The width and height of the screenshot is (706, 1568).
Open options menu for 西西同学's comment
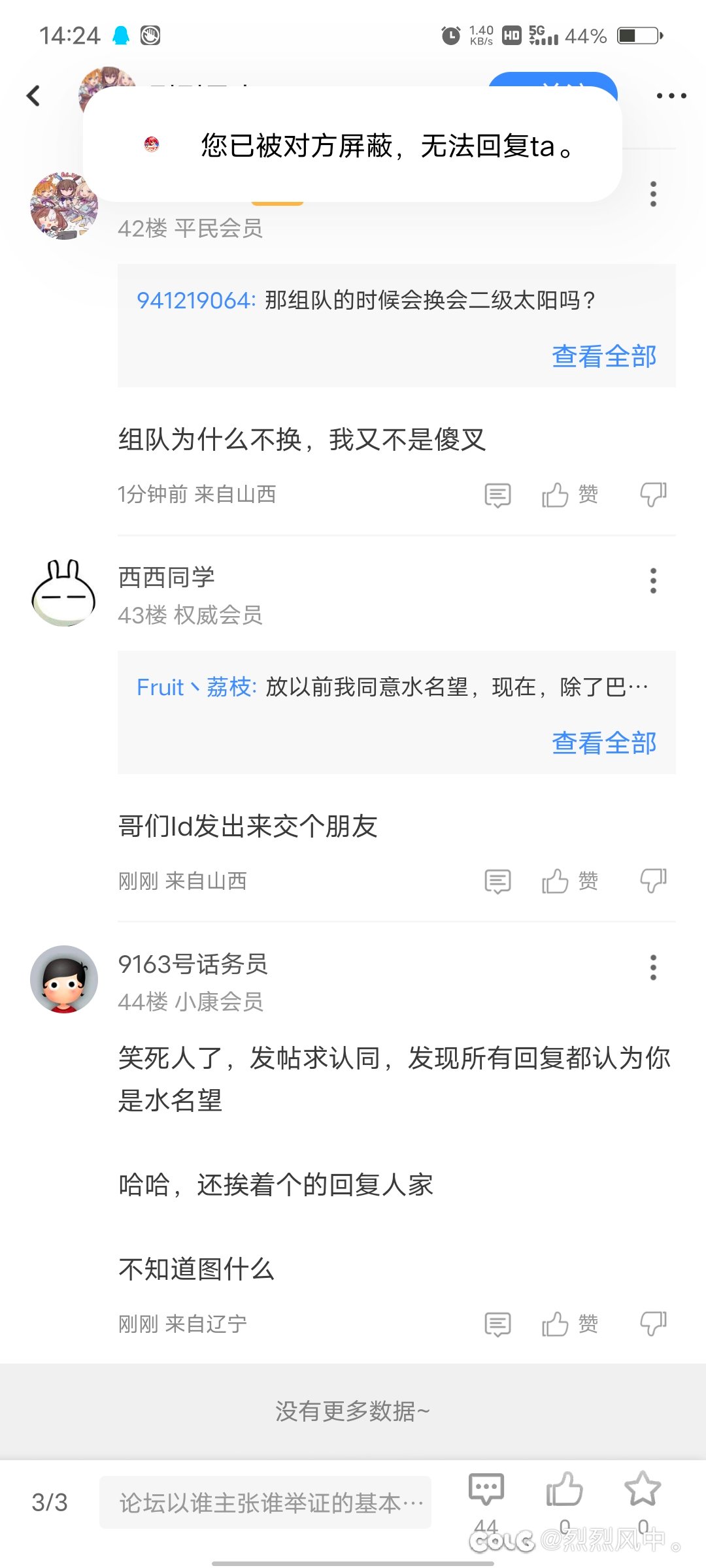[x=653, y=581]
